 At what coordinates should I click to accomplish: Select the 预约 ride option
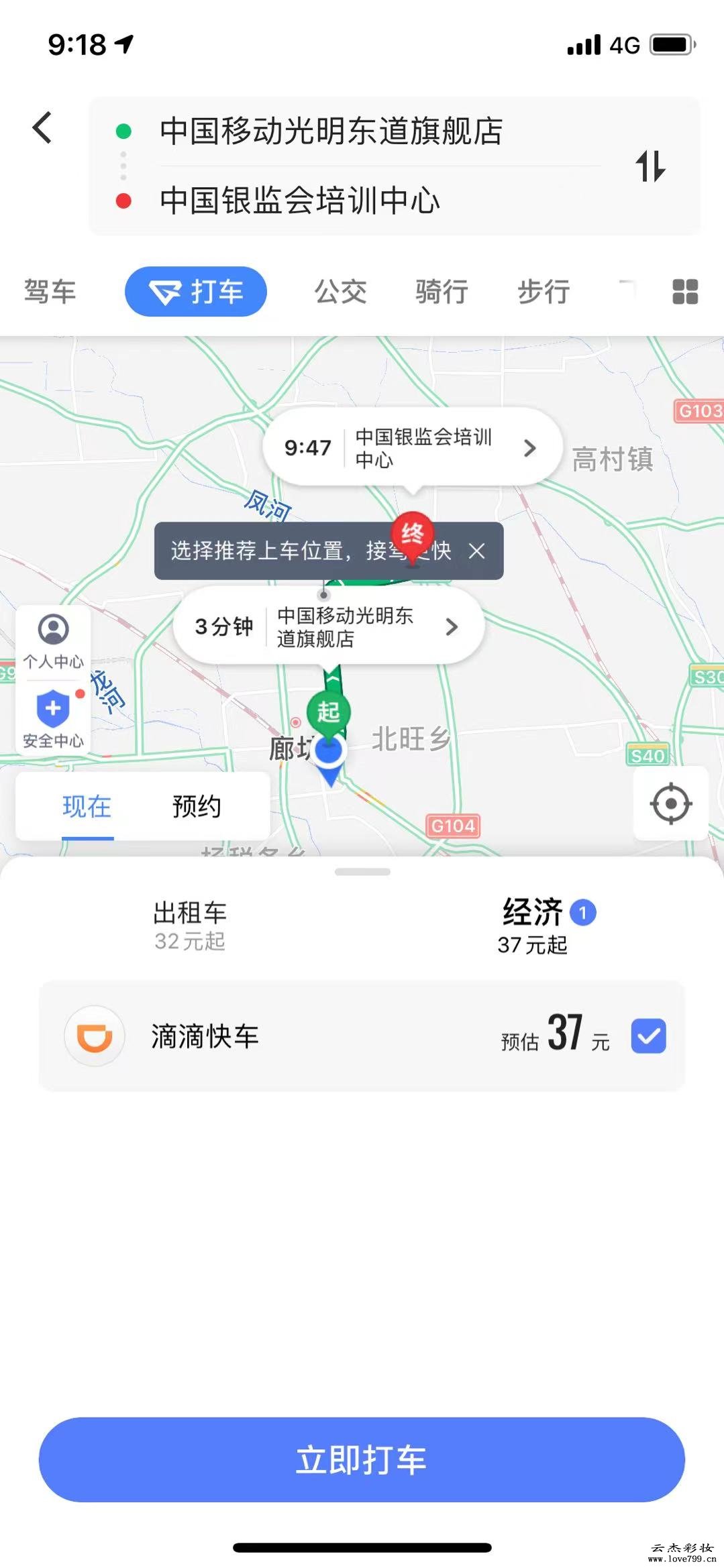coord(197,806)
